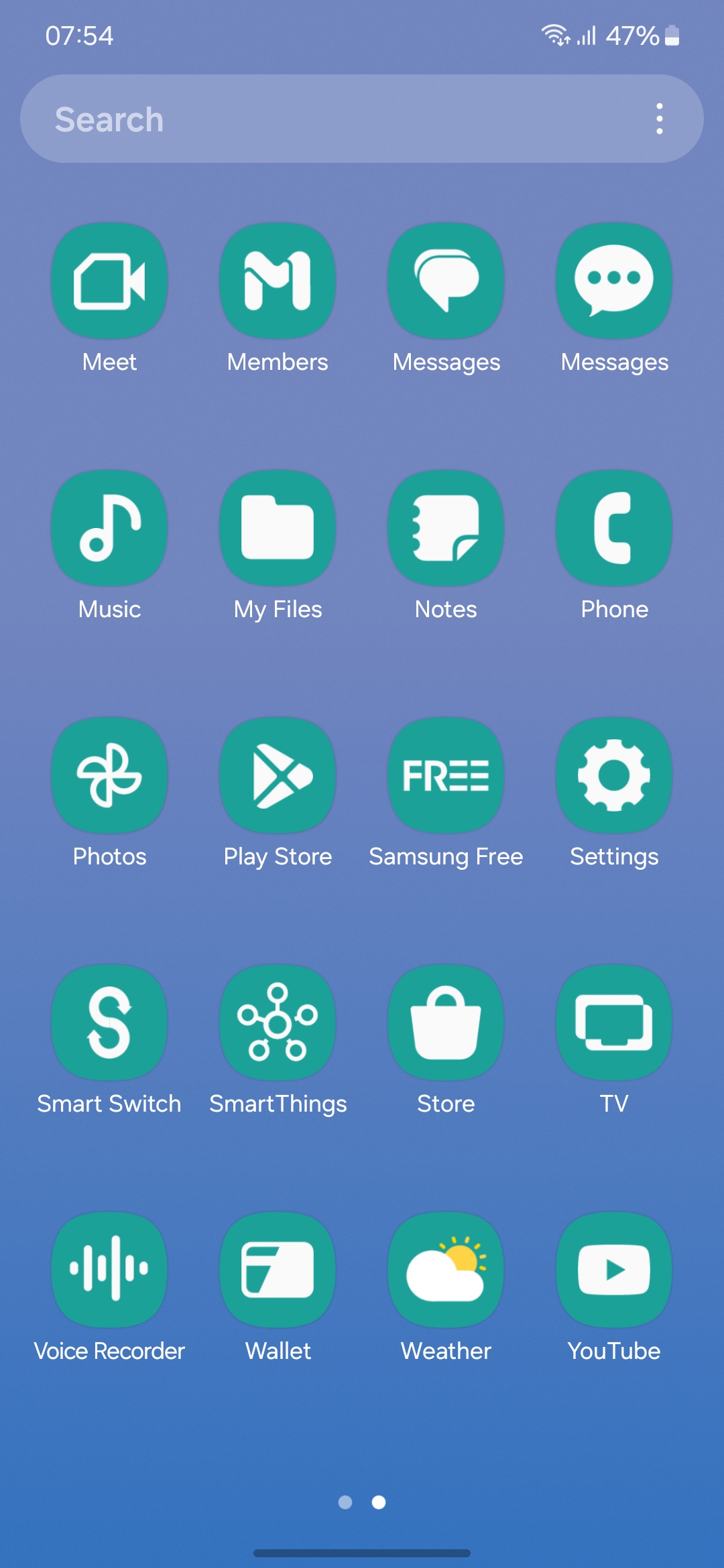
Task: Launch YouTube
Action: [614, 1270]
